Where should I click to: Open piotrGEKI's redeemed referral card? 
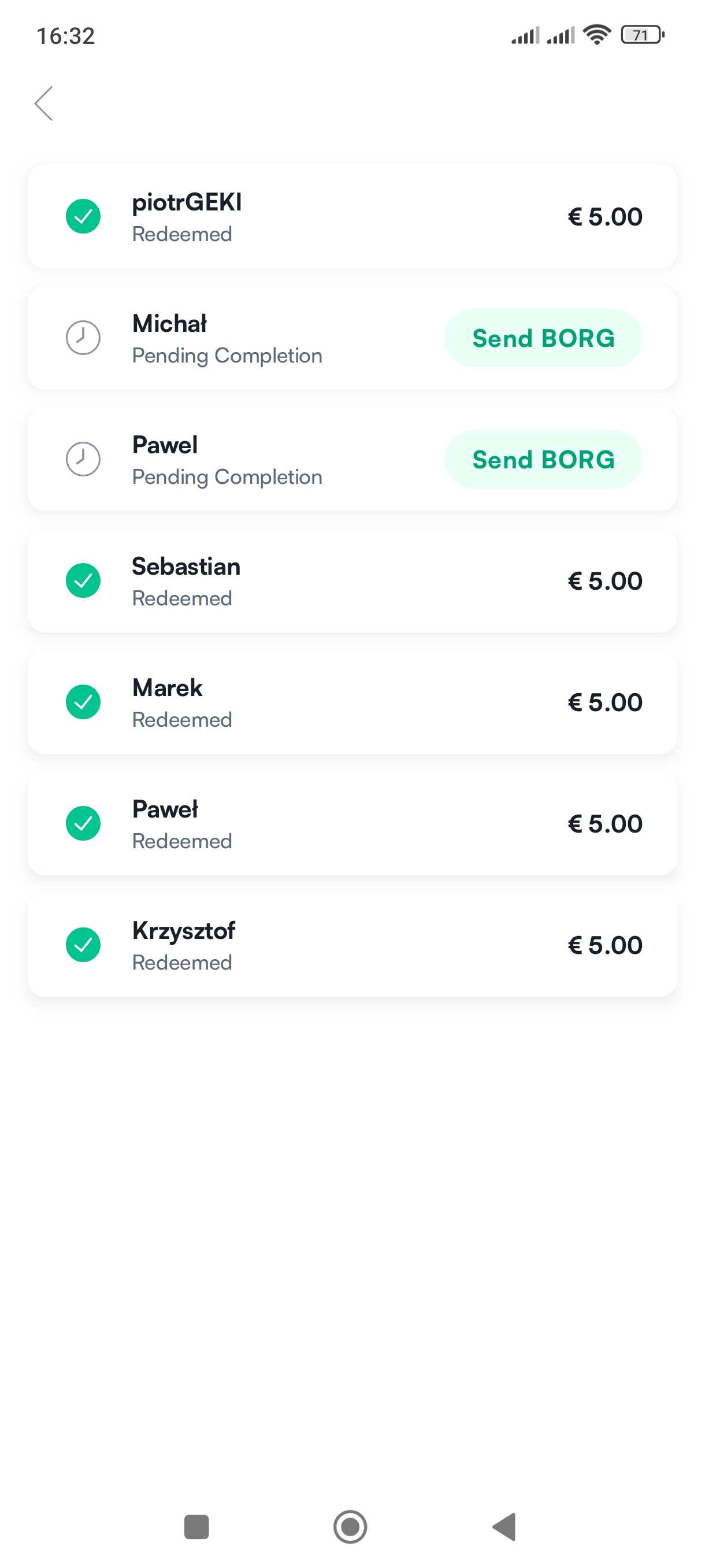pos(352,216)
